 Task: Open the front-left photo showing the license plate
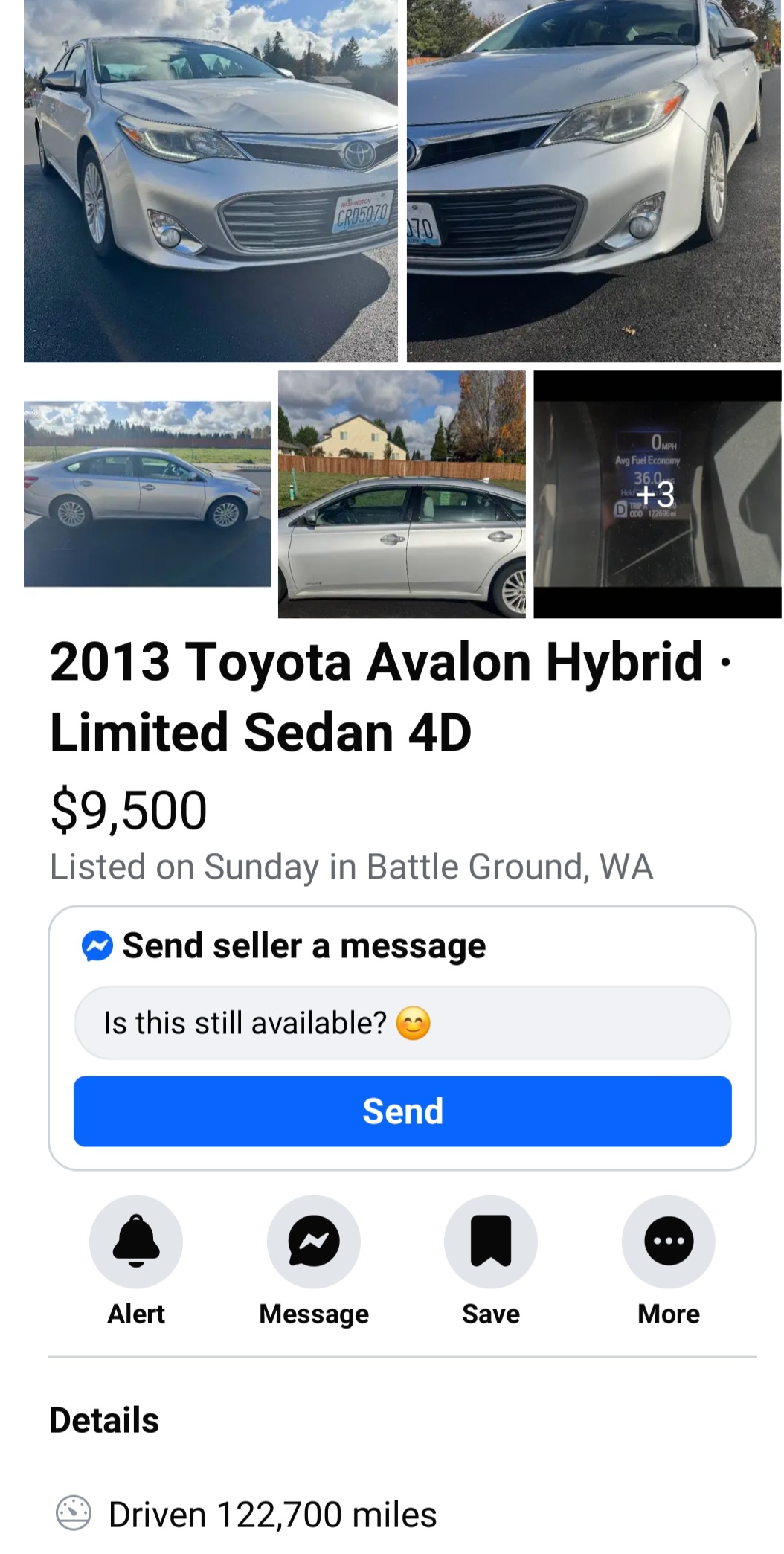click(x=211, y=181)
